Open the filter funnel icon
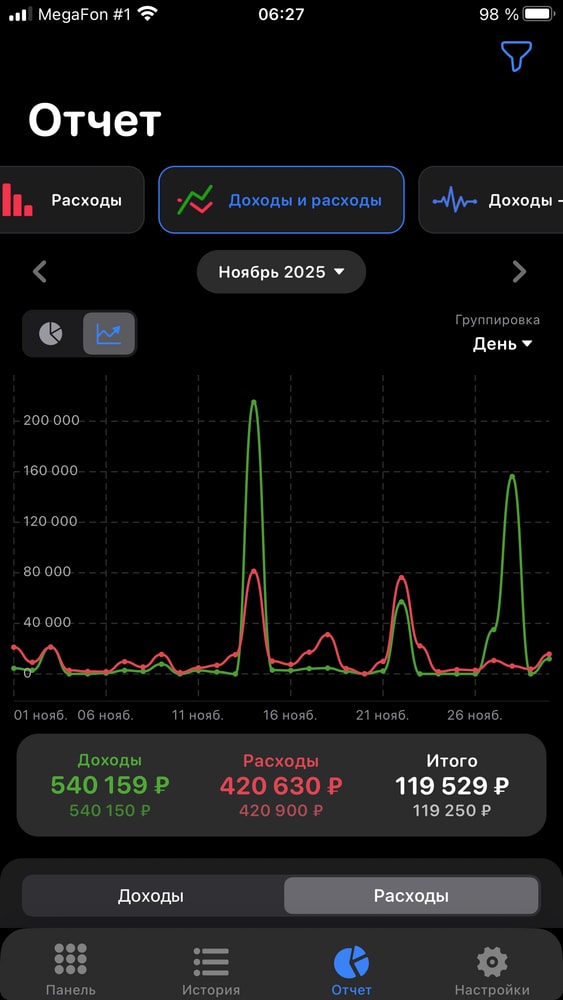 pos(516,55)
